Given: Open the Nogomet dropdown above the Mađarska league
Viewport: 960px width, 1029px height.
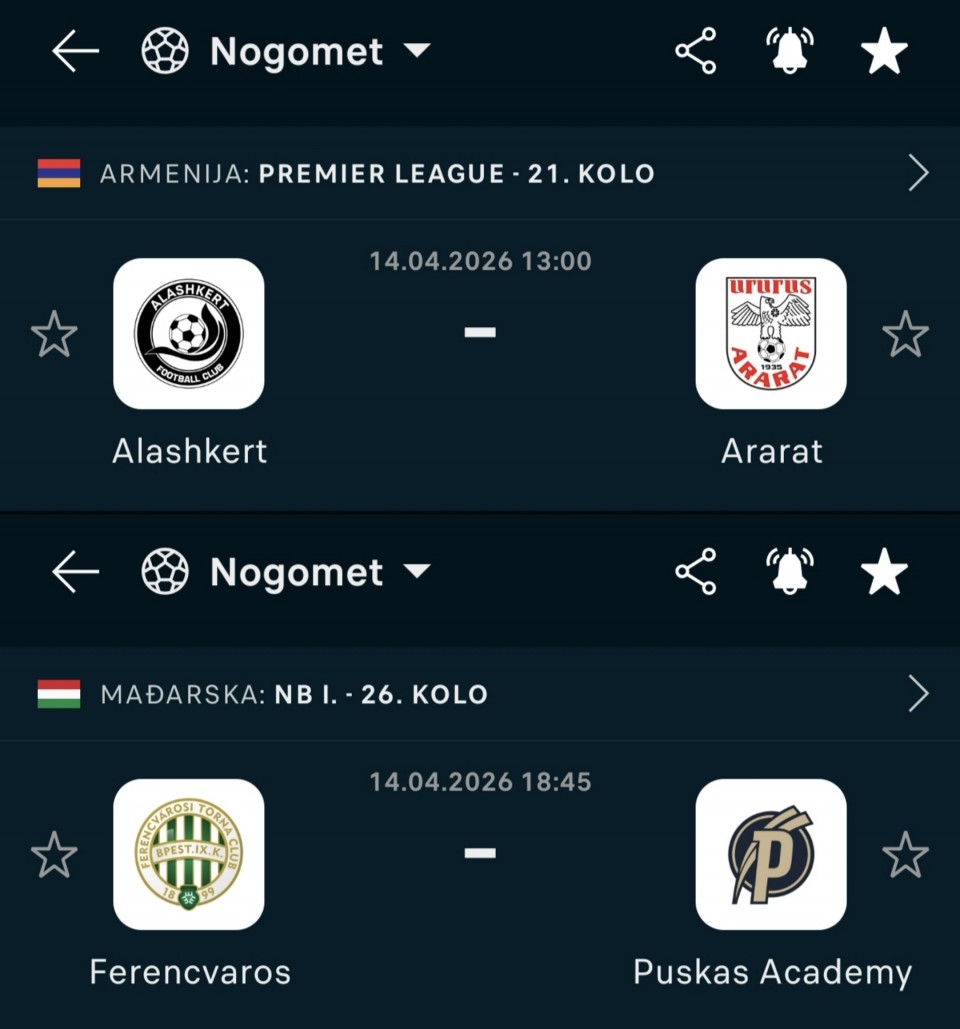Looking at the screenshot, I should 417,572.
